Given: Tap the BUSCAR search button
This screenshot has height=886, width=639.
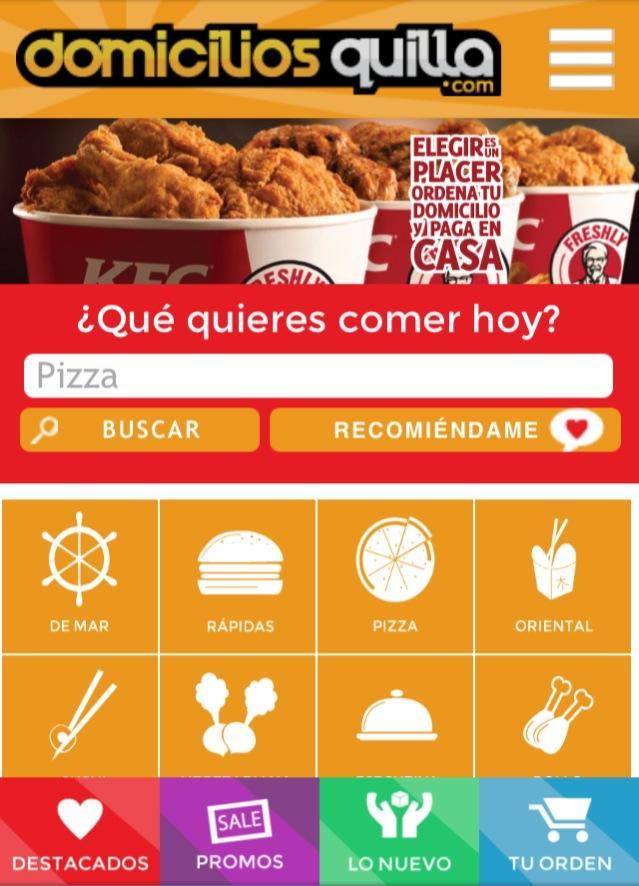Looking at the screenshot, I should coord(140,430).
